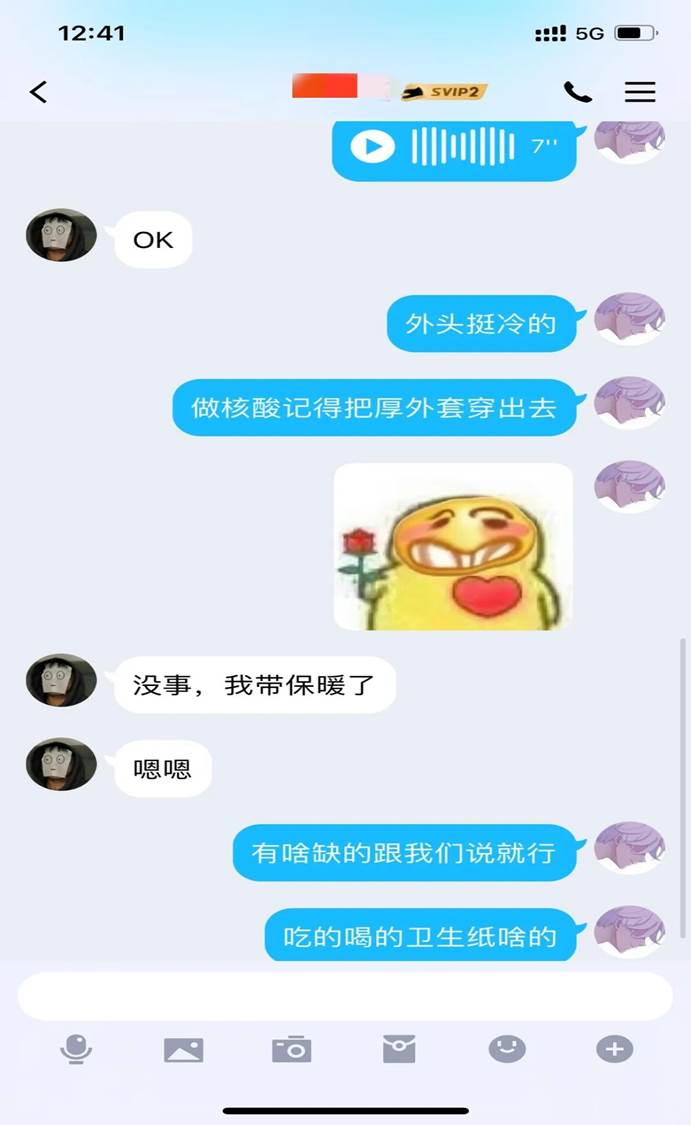Open the emoji sticker panel
The height and width of the screenshot is (1125, 691).
tap(507, 1048)
